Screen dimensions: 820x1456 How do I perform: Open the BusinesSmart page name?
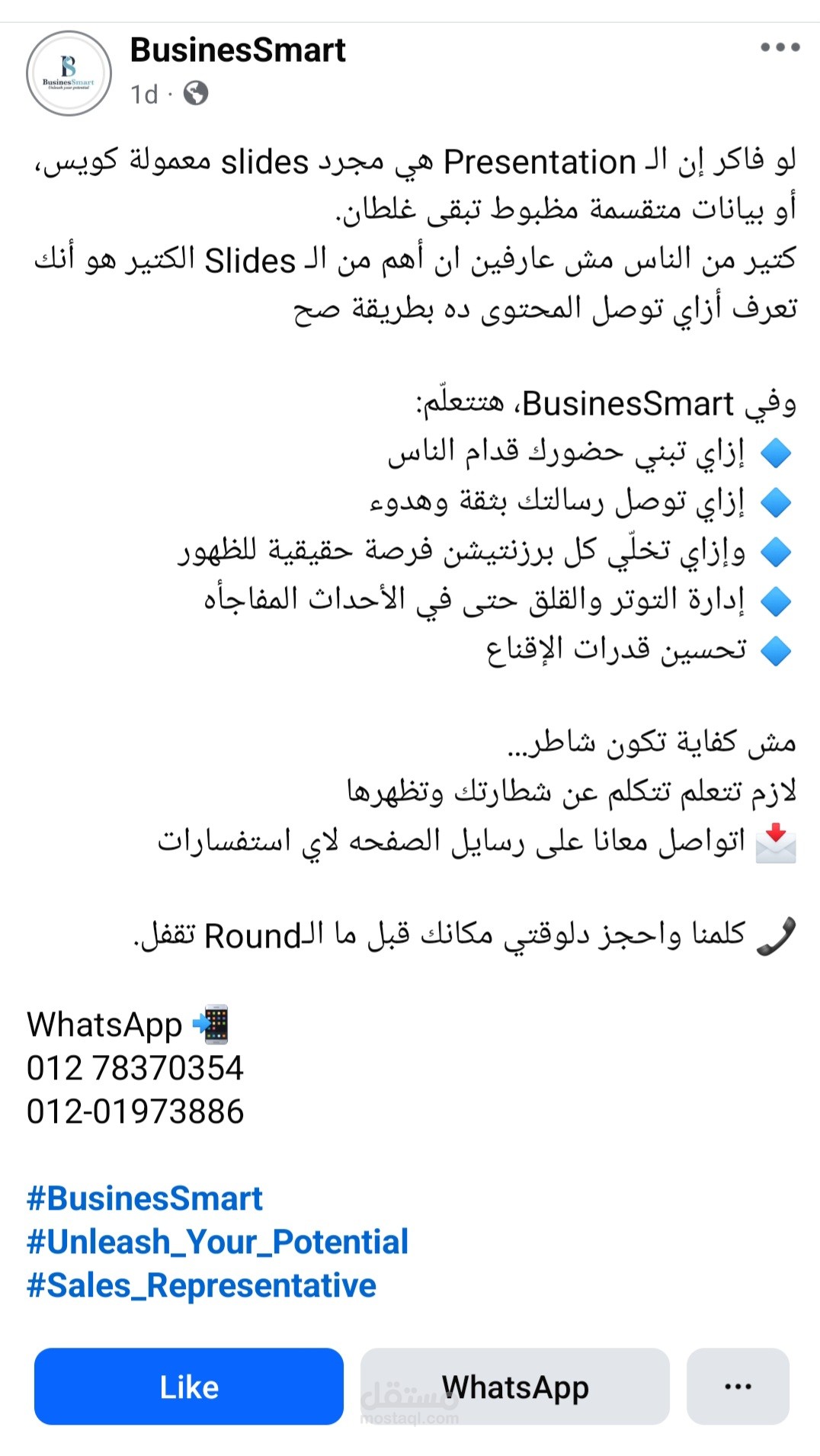click(x=238, y=50)
